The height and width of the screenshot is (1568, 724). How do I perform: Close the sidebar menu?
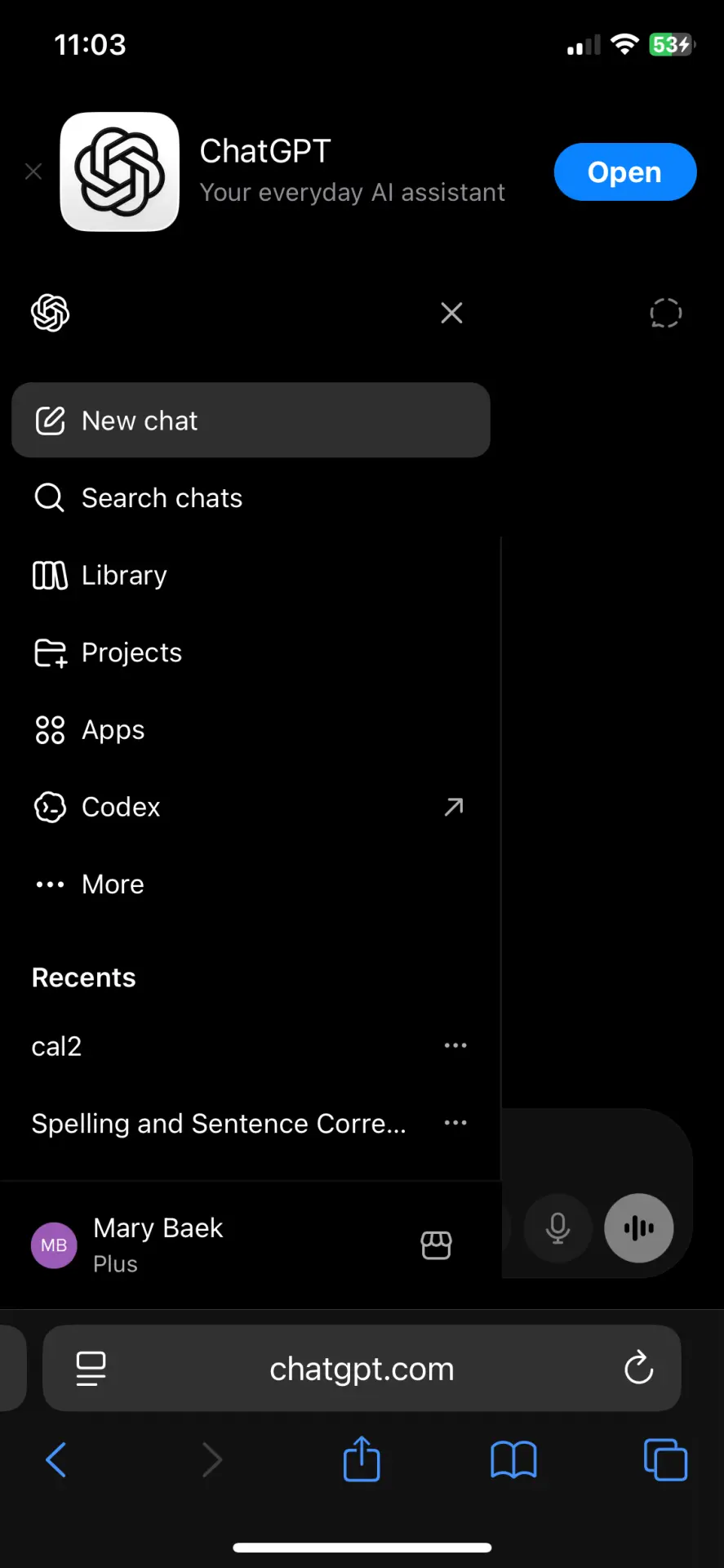pos(451,313)
